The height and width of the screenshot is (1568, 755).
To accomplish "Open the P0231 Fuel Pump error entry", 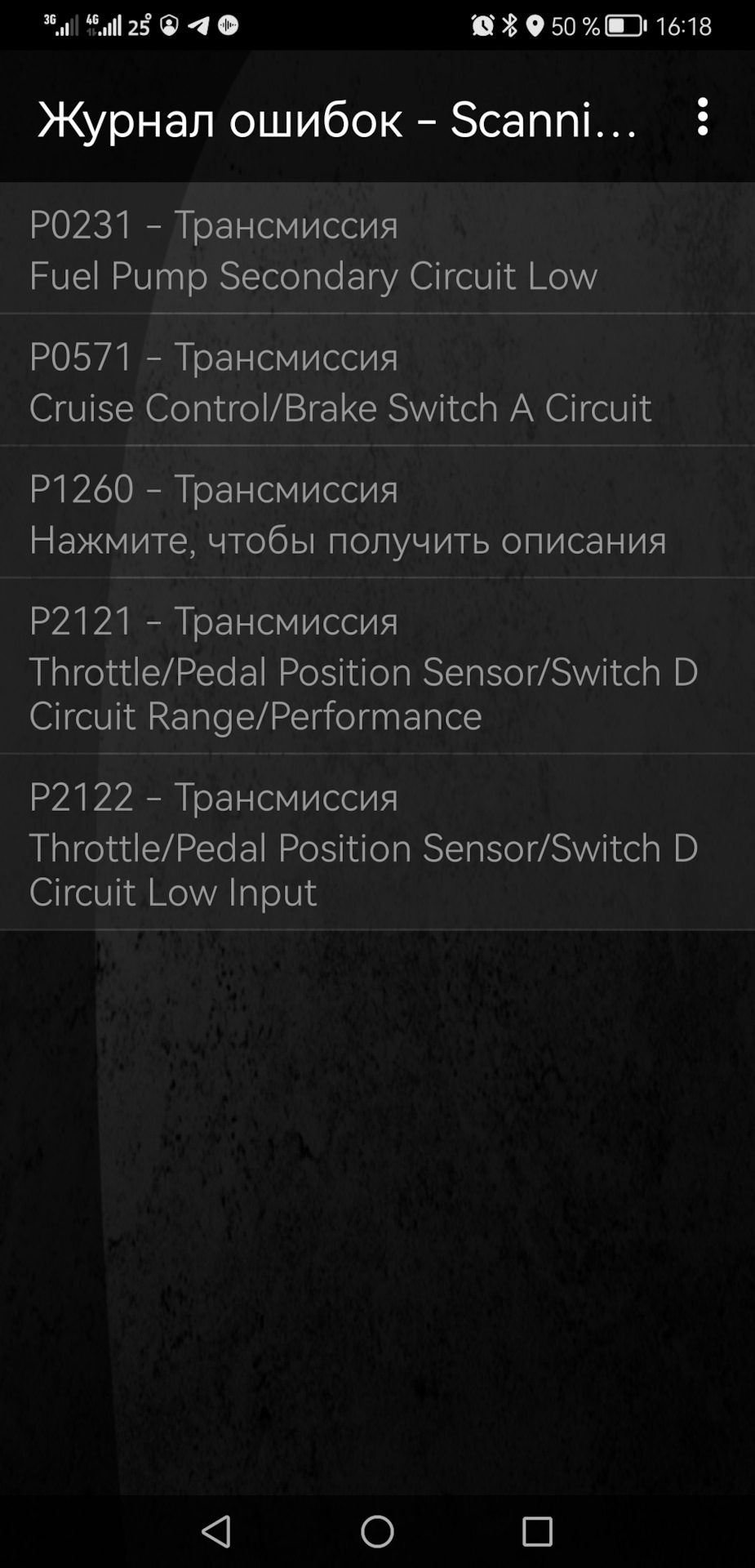I will point(375,249).
